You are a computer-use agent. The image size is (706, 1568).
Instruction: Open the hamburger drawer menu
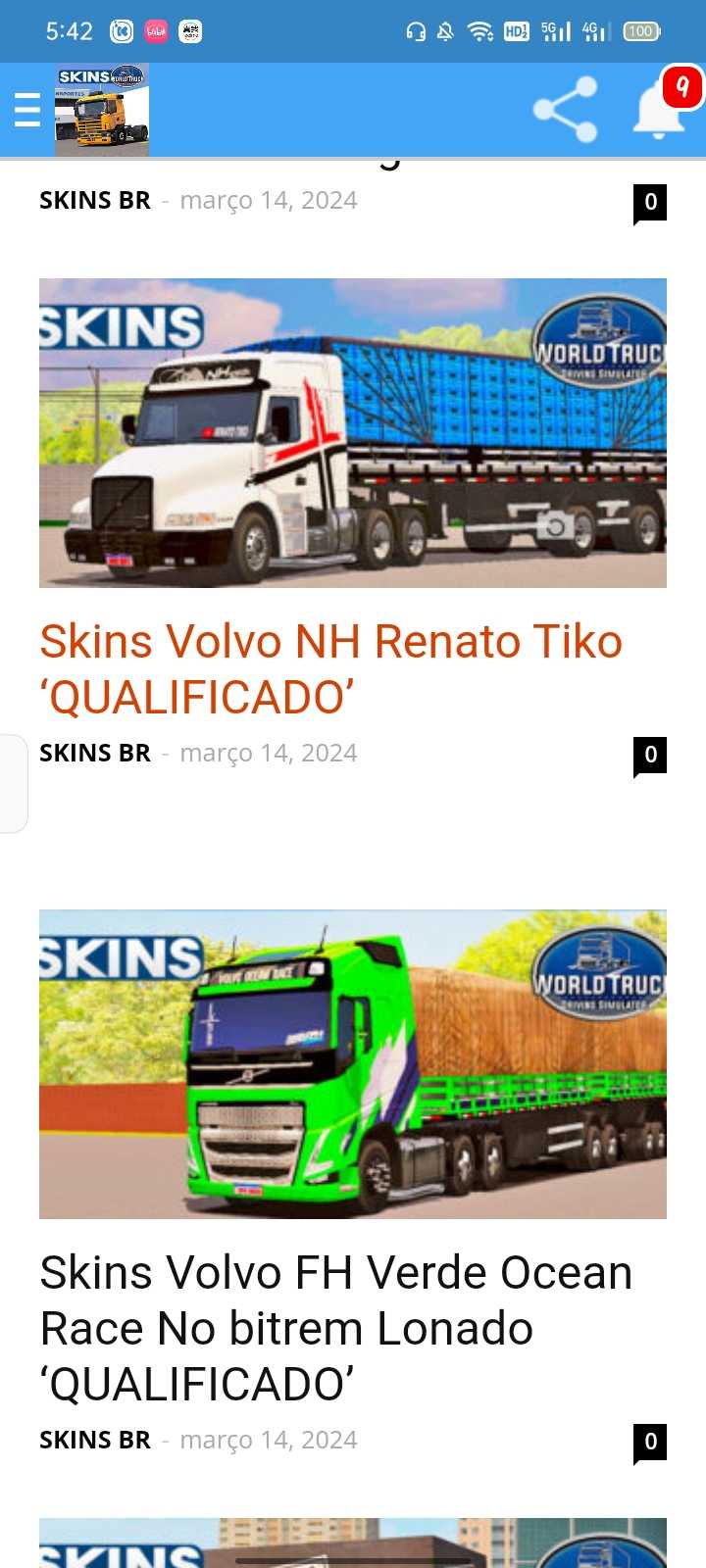click(27, 110)
